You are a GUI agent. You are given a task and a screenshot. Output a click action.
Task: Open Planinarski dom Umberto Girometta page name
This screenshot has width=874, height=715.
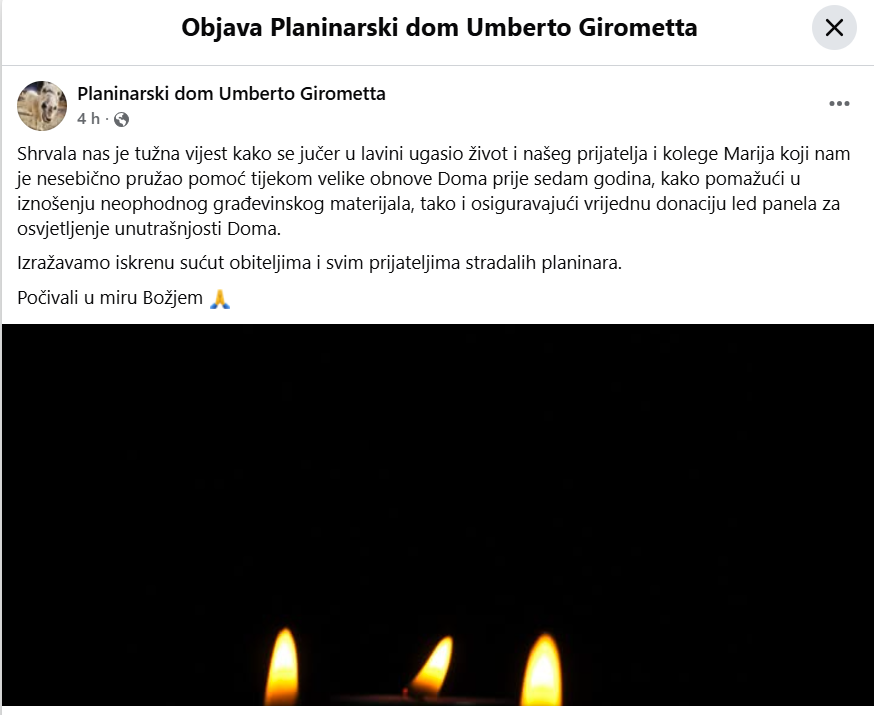[231, 94]
